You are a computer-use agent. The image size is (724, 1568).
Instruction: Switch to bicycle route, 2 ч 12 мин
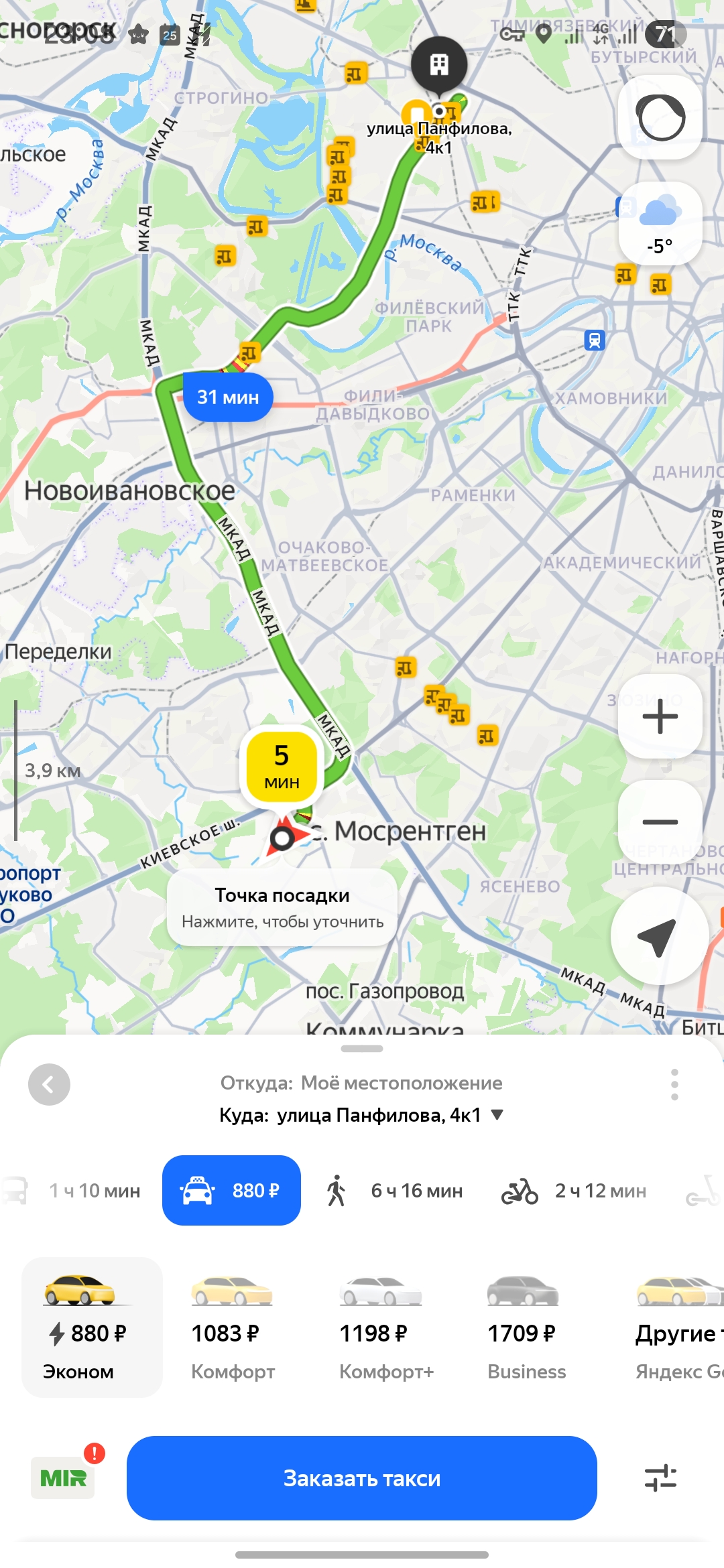coord(575,1191)
